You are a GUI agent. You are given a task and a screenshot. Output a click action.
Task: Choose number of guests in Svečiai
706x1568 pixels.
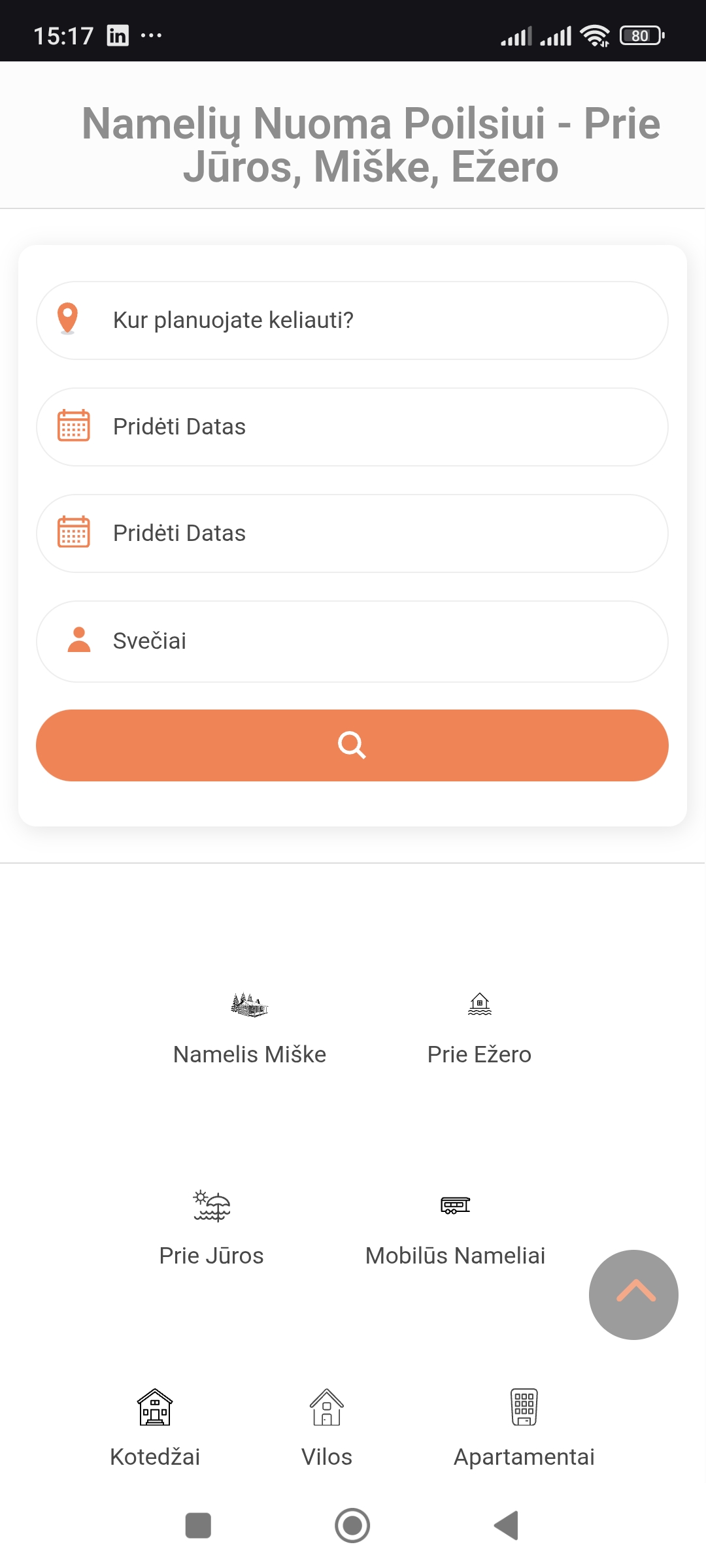(352, 641)
